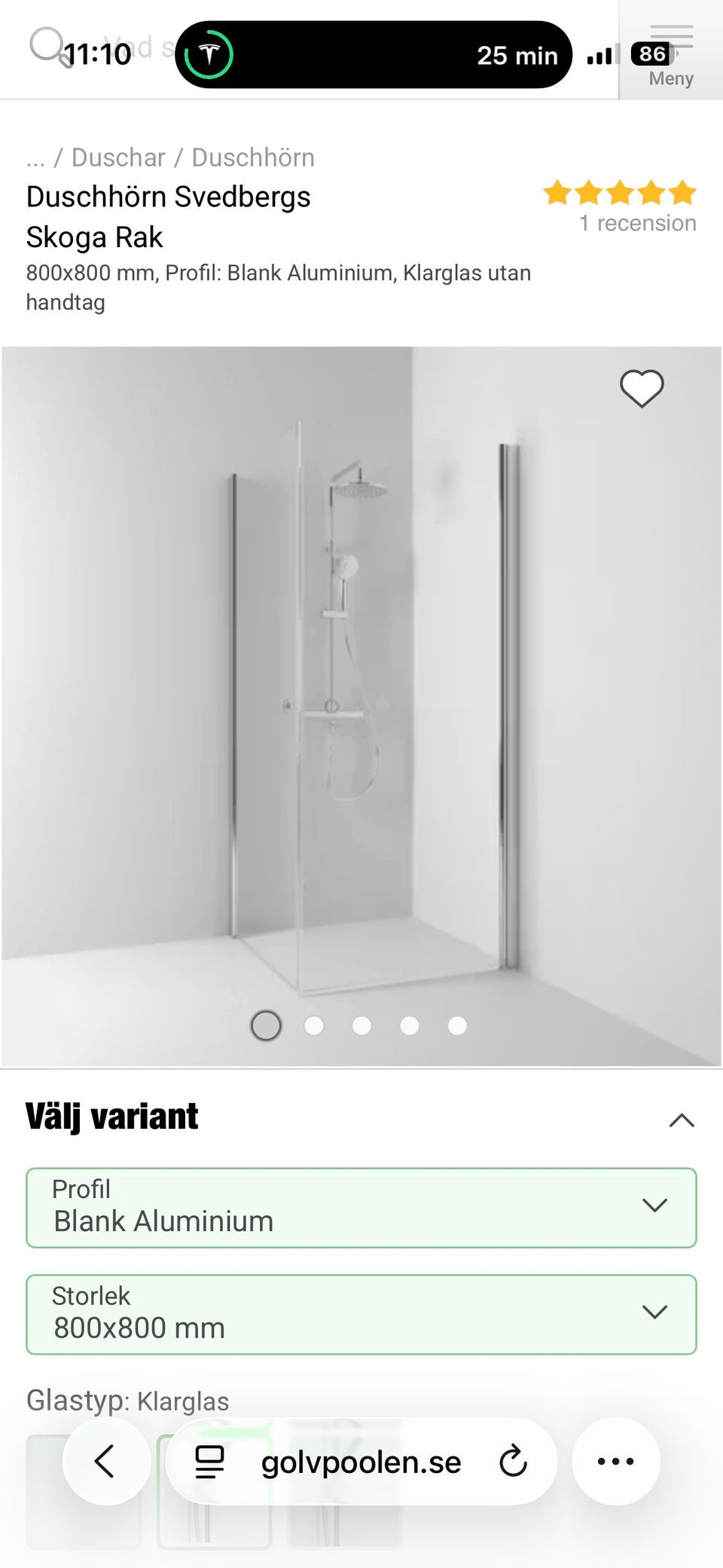This screenshot has width=723, height=1568.
Task: Select the middle carousel dot
Action: pos(361,1025)
